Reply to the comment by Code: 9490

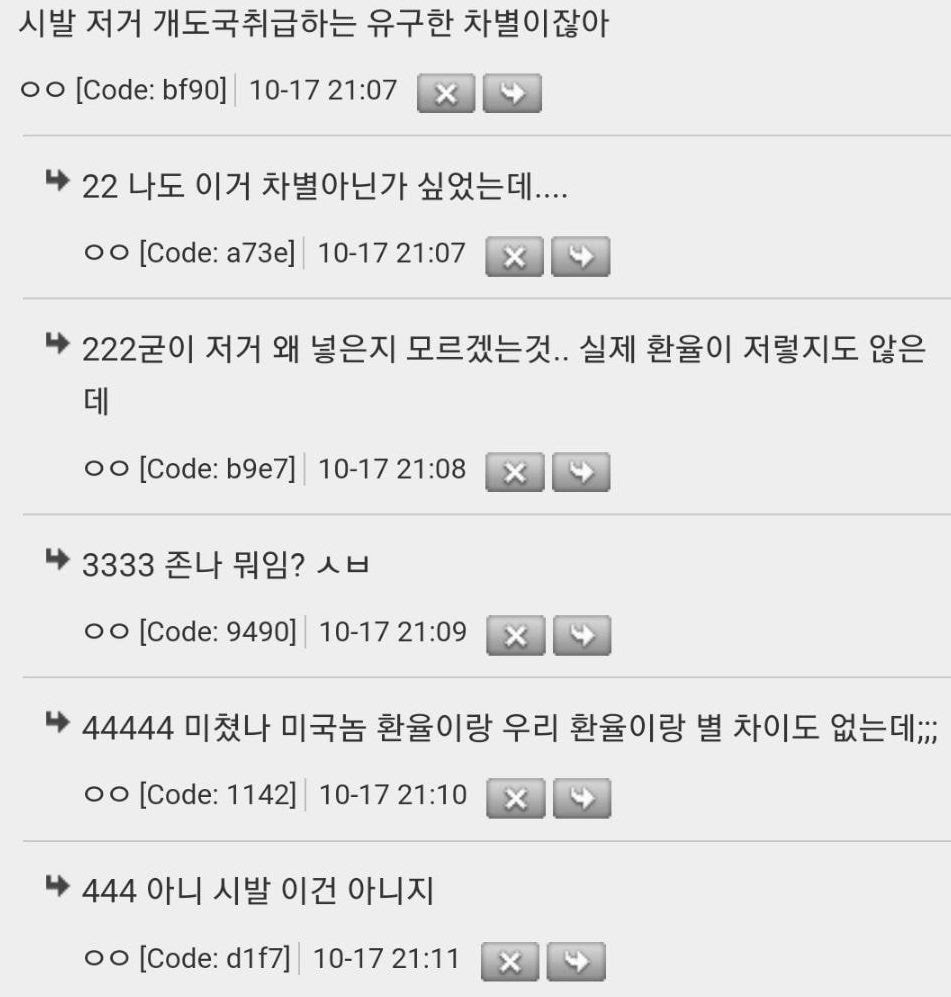580,635
